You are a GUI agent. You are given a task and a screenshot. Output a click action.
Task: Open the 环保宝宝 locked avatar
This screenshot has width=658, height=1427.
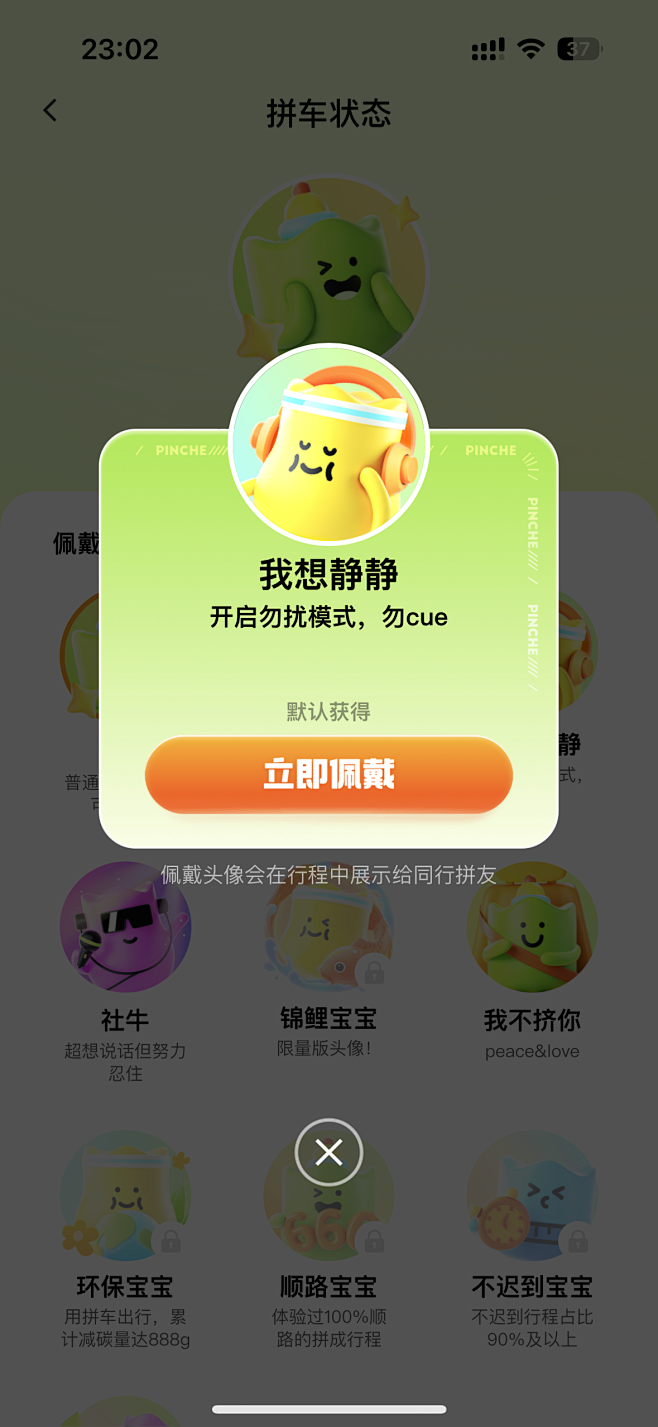click(x=125, y=1196)
